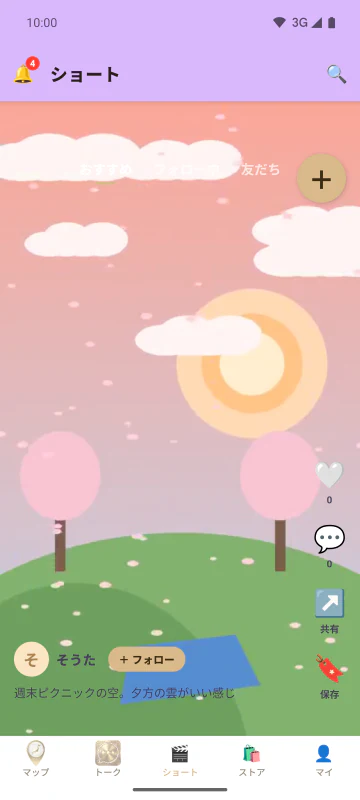Open そうた's profile avatar
Screen dimensions: 360x800
32,659
